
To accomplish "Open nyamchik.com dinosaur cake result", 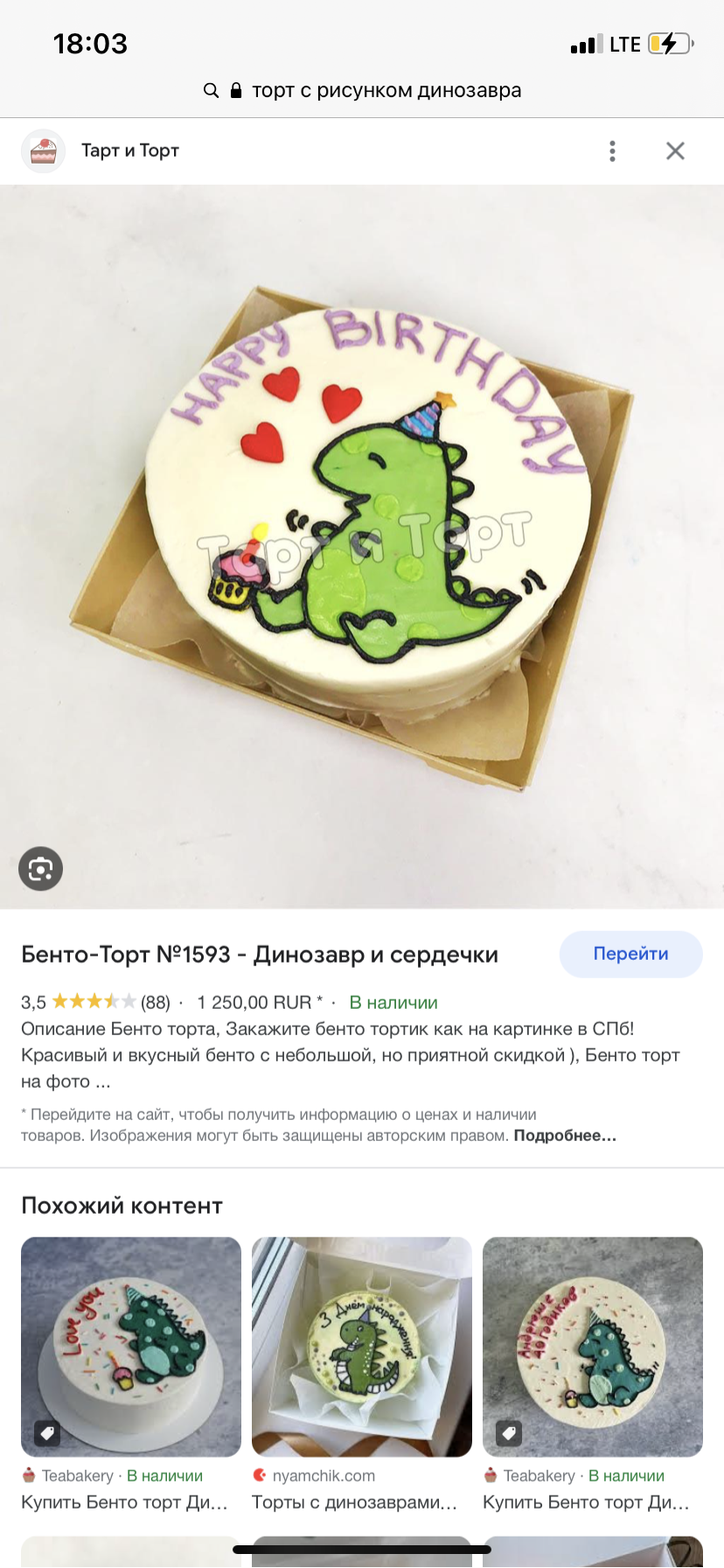I will click(x=362, y=1347).
